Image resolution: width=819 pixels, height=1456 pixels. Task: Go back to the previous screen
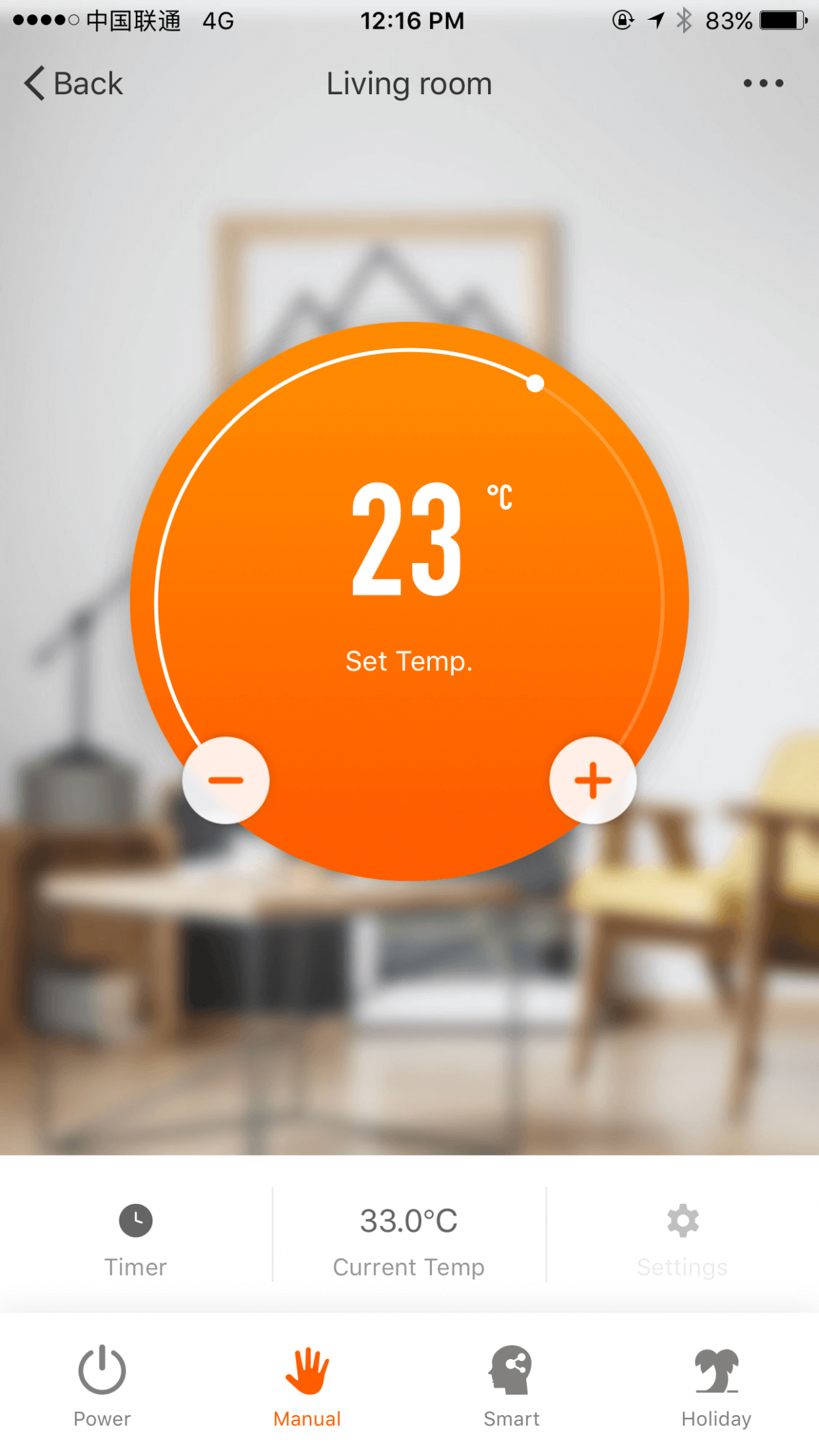[x=74, y=84]
